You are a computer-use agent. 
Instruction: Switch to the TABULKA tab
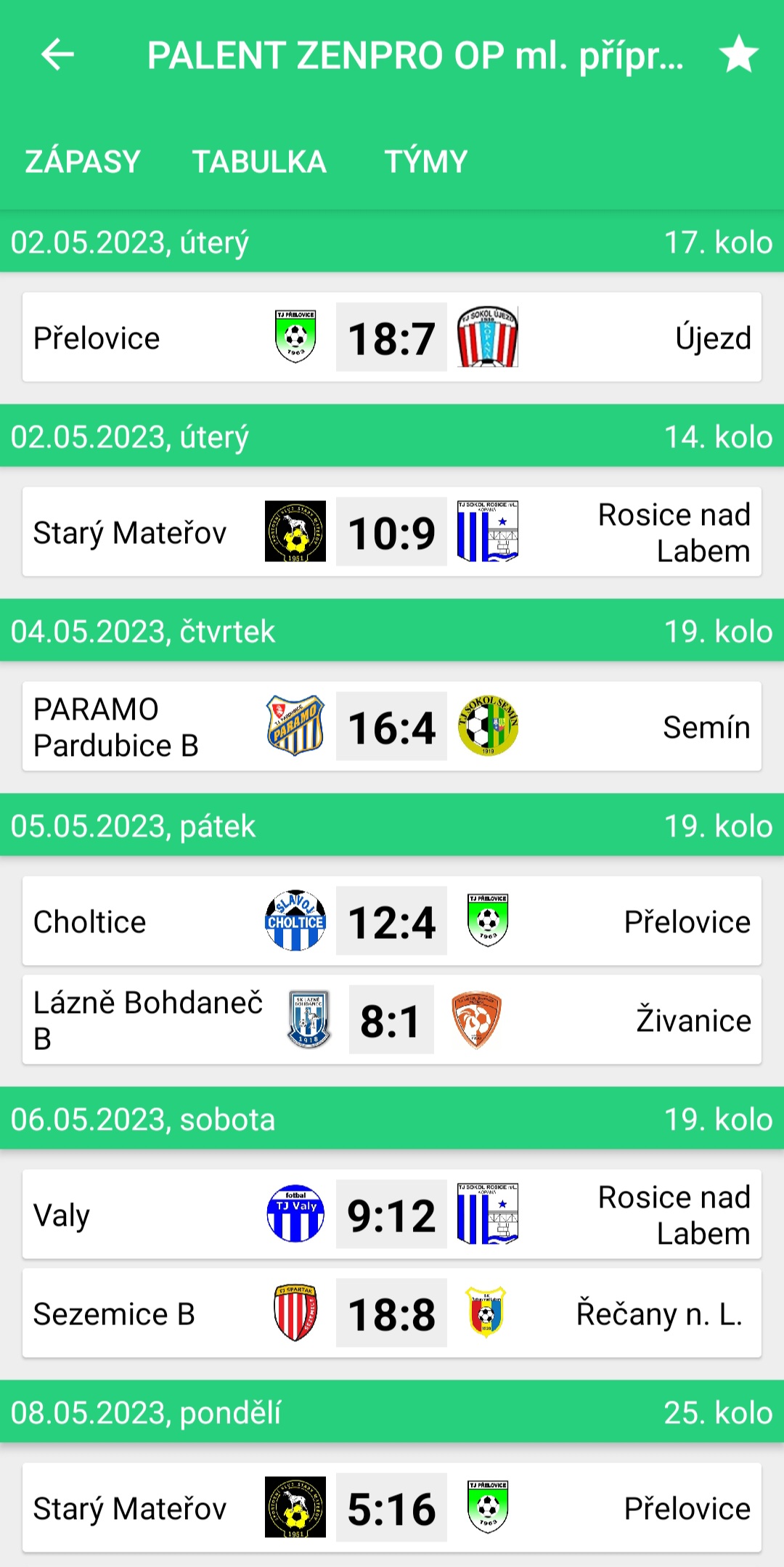(x=259, y=161)
